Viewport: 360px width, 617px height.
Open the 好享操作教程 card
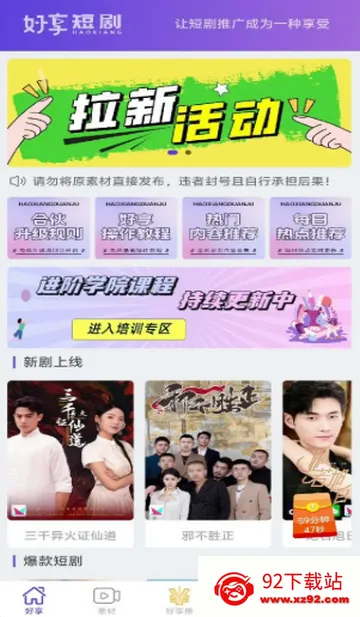tap(136, 228)
